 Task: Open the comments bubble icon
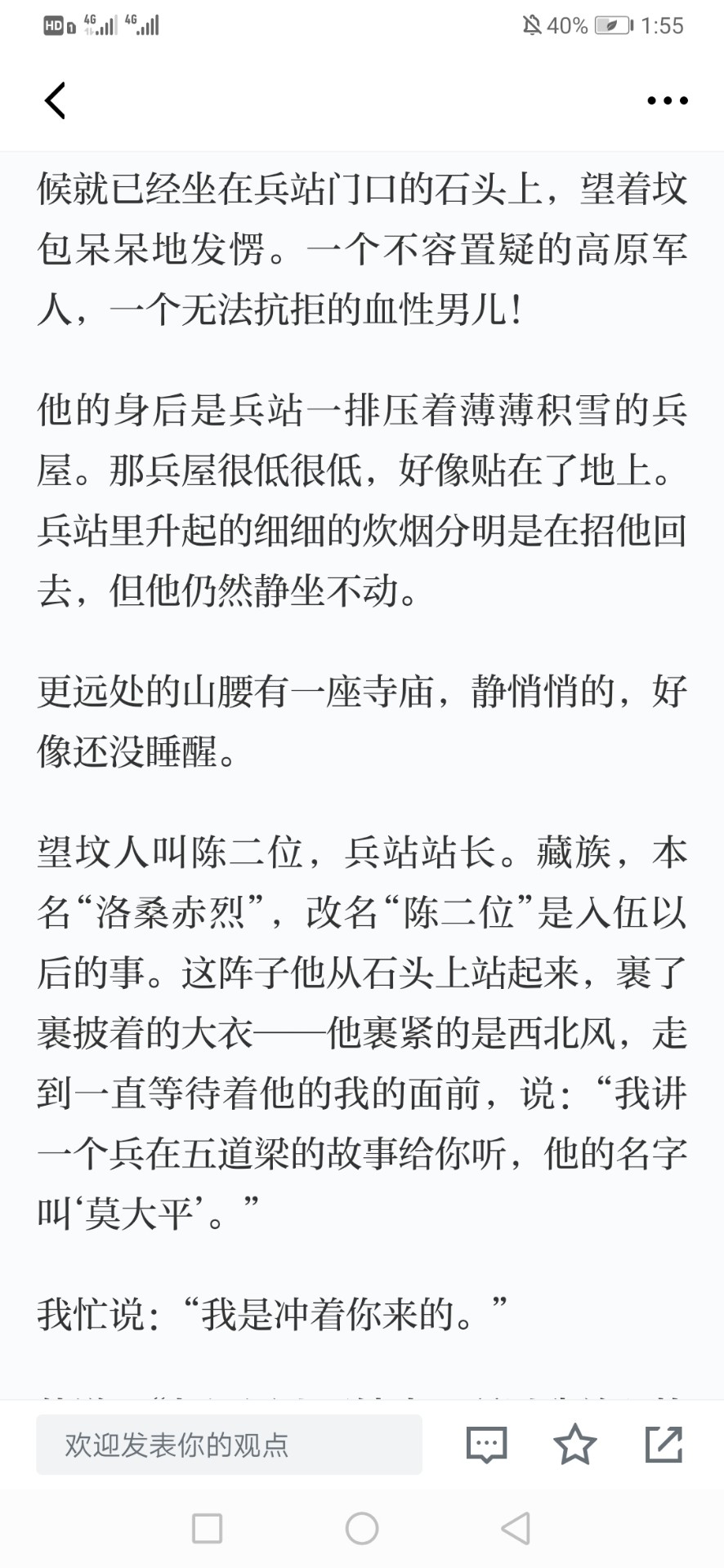(x=487, y=1445)
